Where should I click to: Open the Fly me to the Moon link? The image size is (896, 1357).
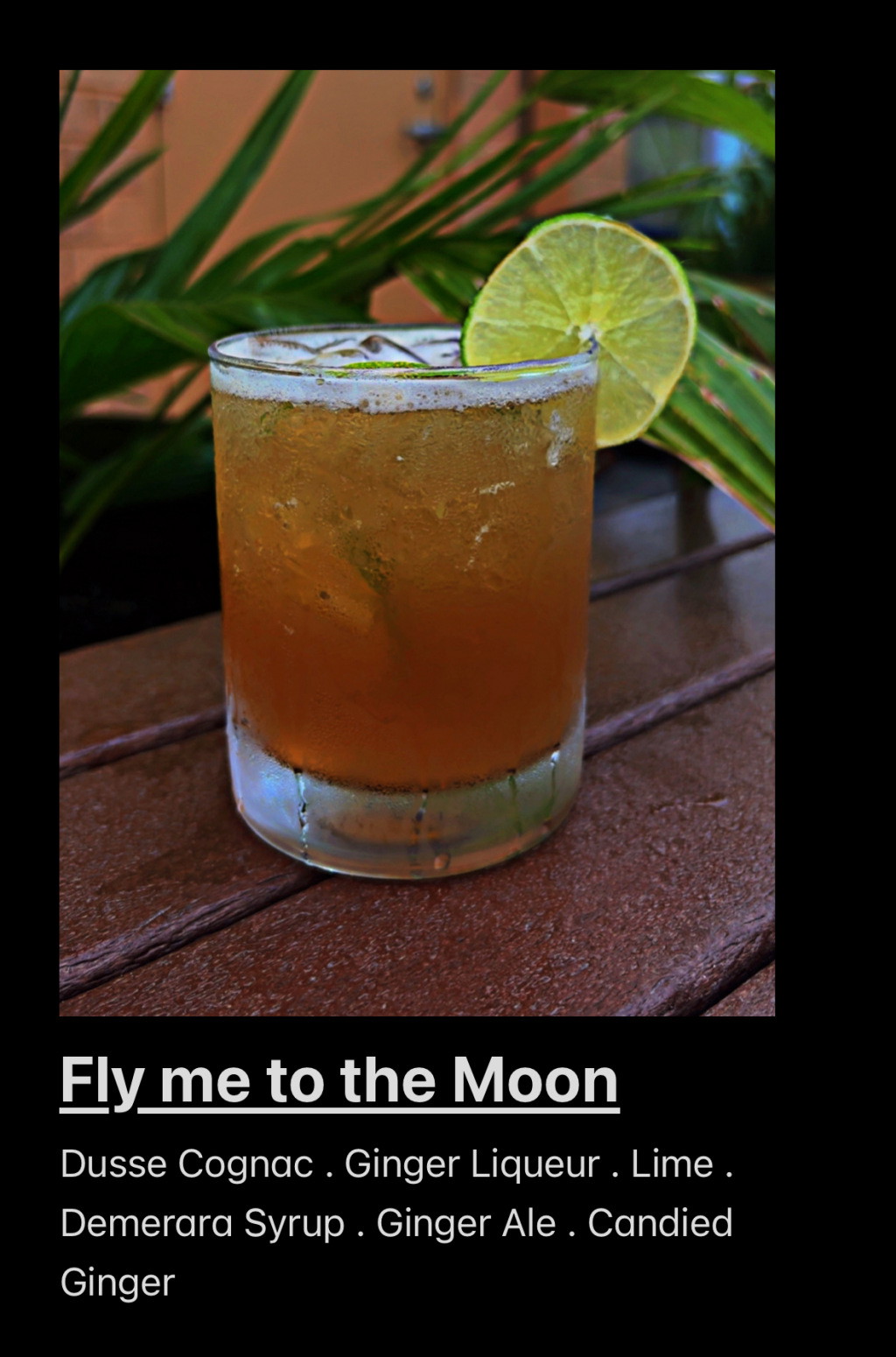[339, 1080]
